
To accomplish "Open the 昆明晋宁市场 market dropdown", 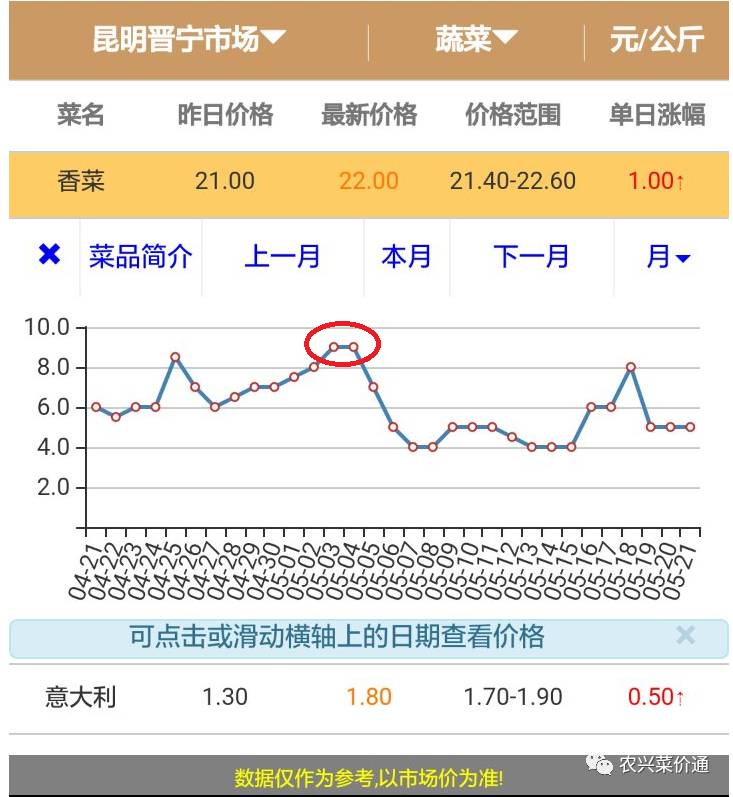I will pos(188,40).
